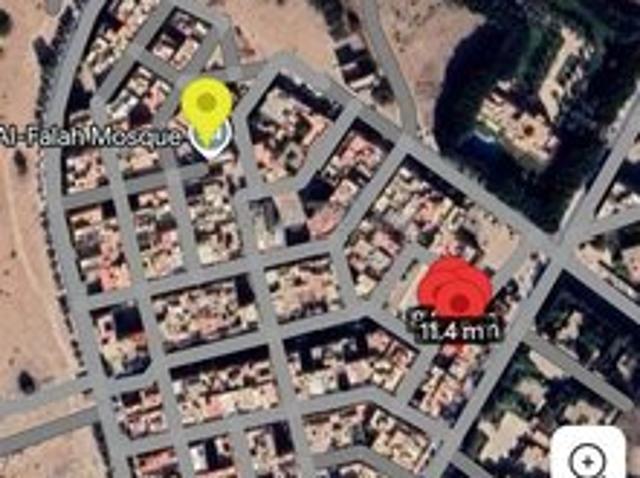Viewport: 640px width, 478px height.
Task: Tap the yellow location pin
Action: 207,104
